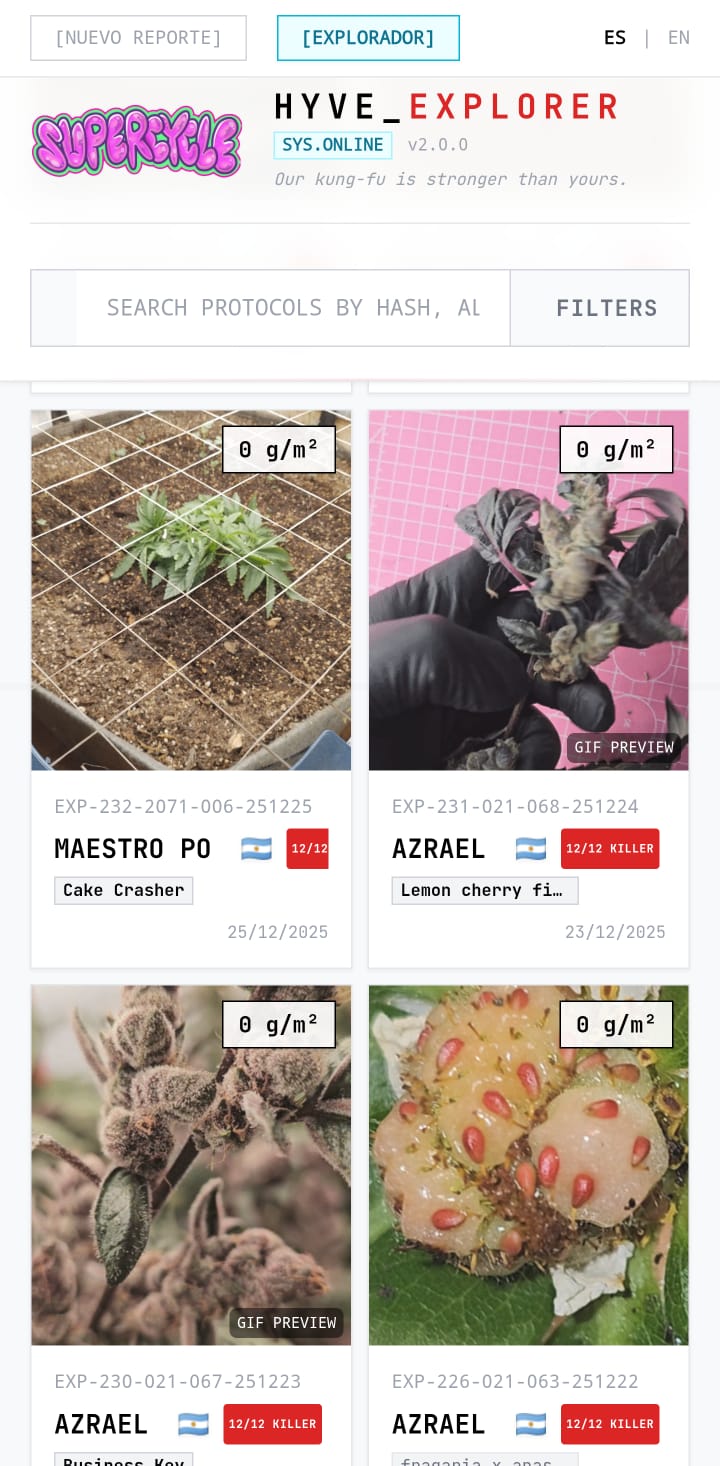The image size is (720, 1466).
Task: Switch to the [EXPLORADOR] tab
Action: (368, 37)
